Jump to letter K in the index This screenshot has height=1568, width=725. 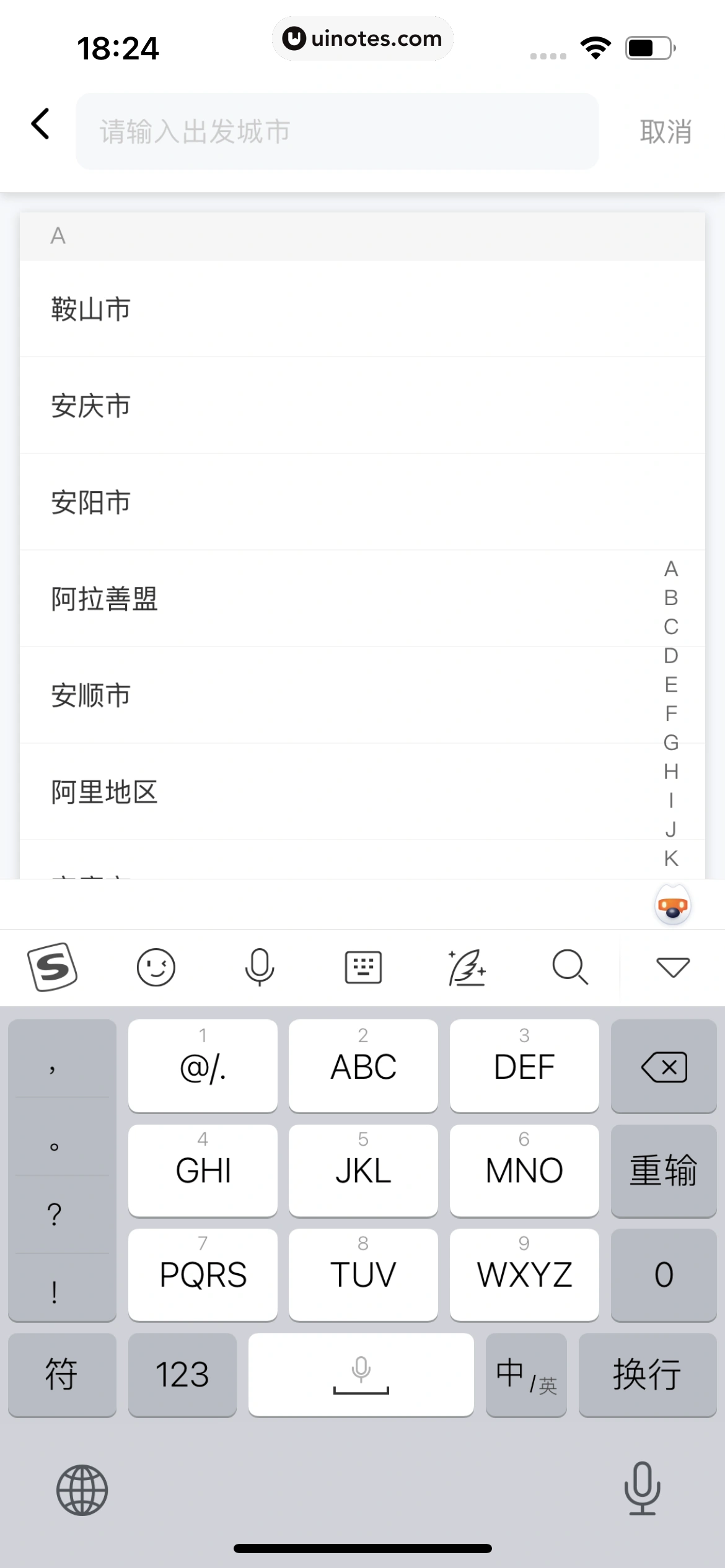pyautogui.click(x=670, y=858)
